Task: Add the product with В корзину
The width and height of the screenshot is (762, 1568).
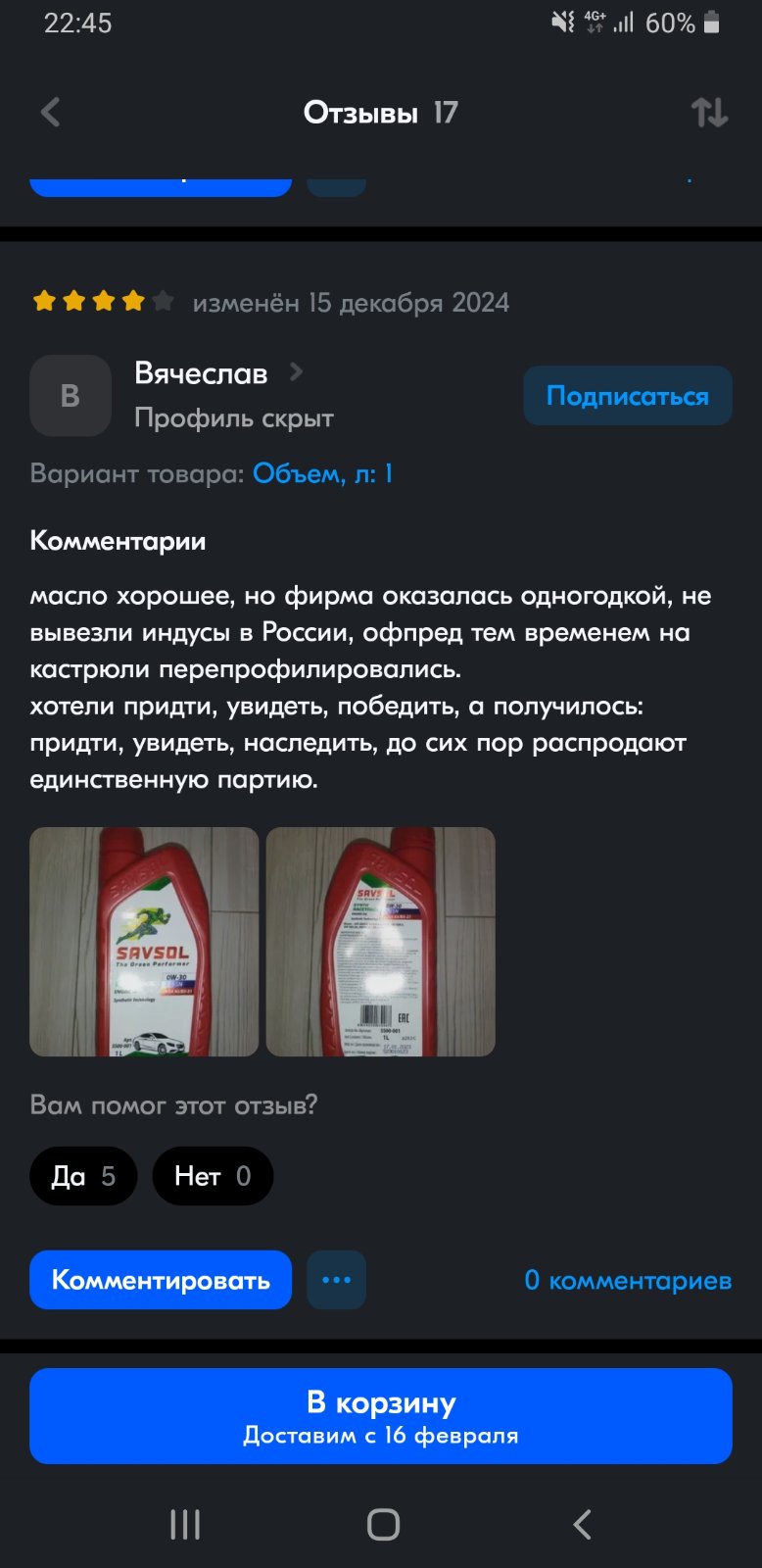Action: [x=381, y=1416]
